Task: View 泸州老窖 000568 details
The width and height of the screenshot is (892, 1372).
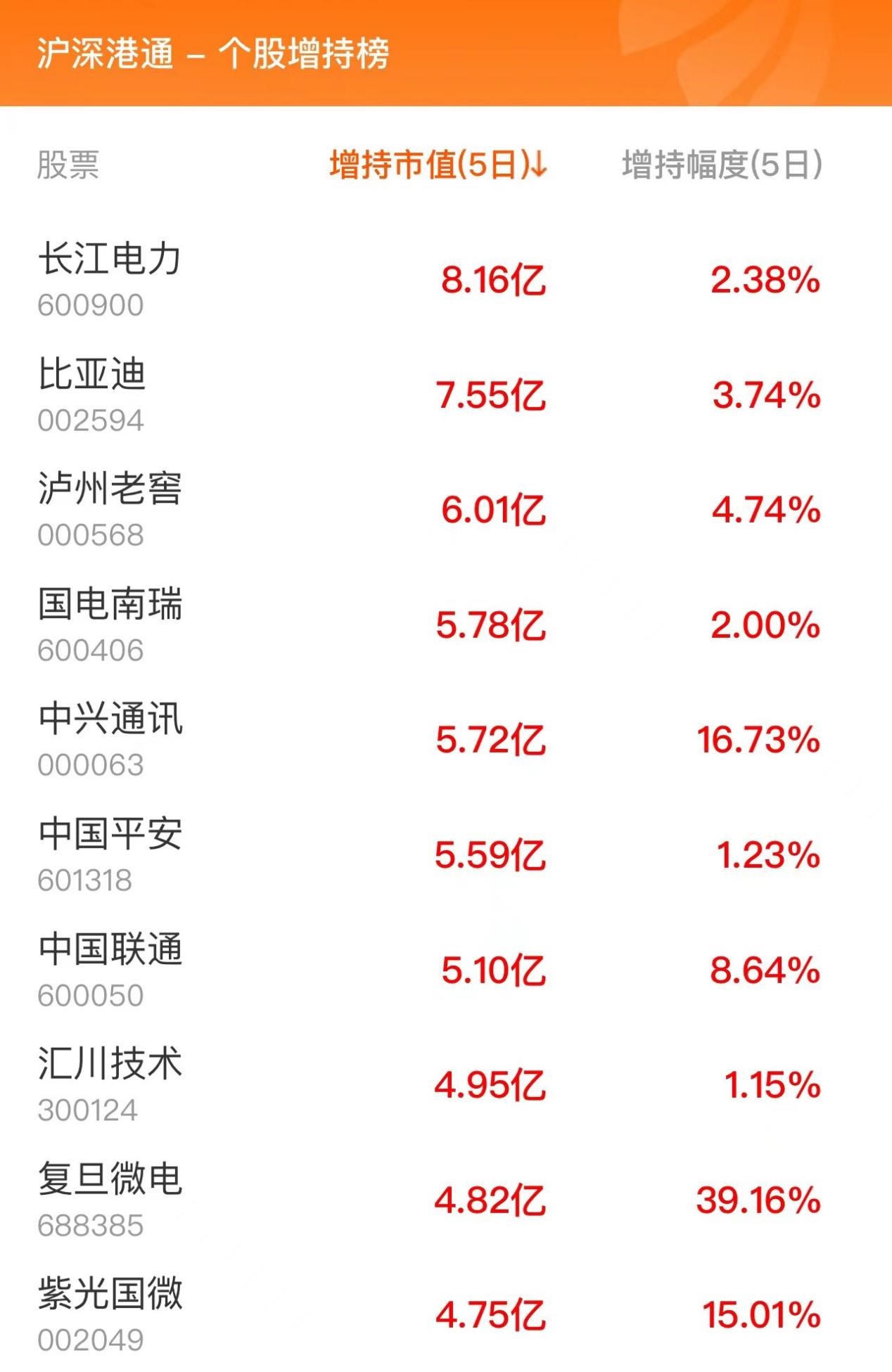Action: [110, 509]
